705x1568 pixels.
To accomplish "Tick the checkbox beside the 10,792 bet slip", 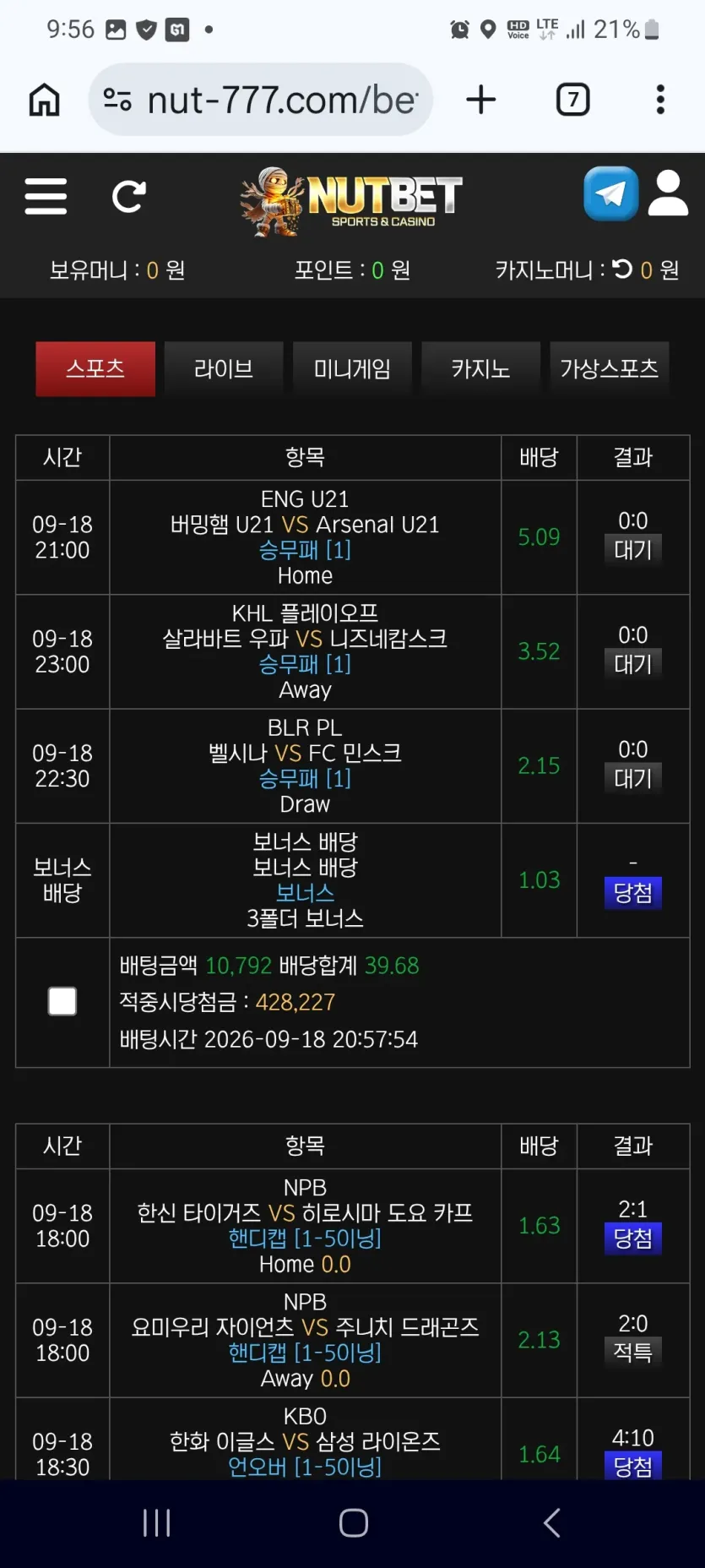I will tap(62, 1001).
